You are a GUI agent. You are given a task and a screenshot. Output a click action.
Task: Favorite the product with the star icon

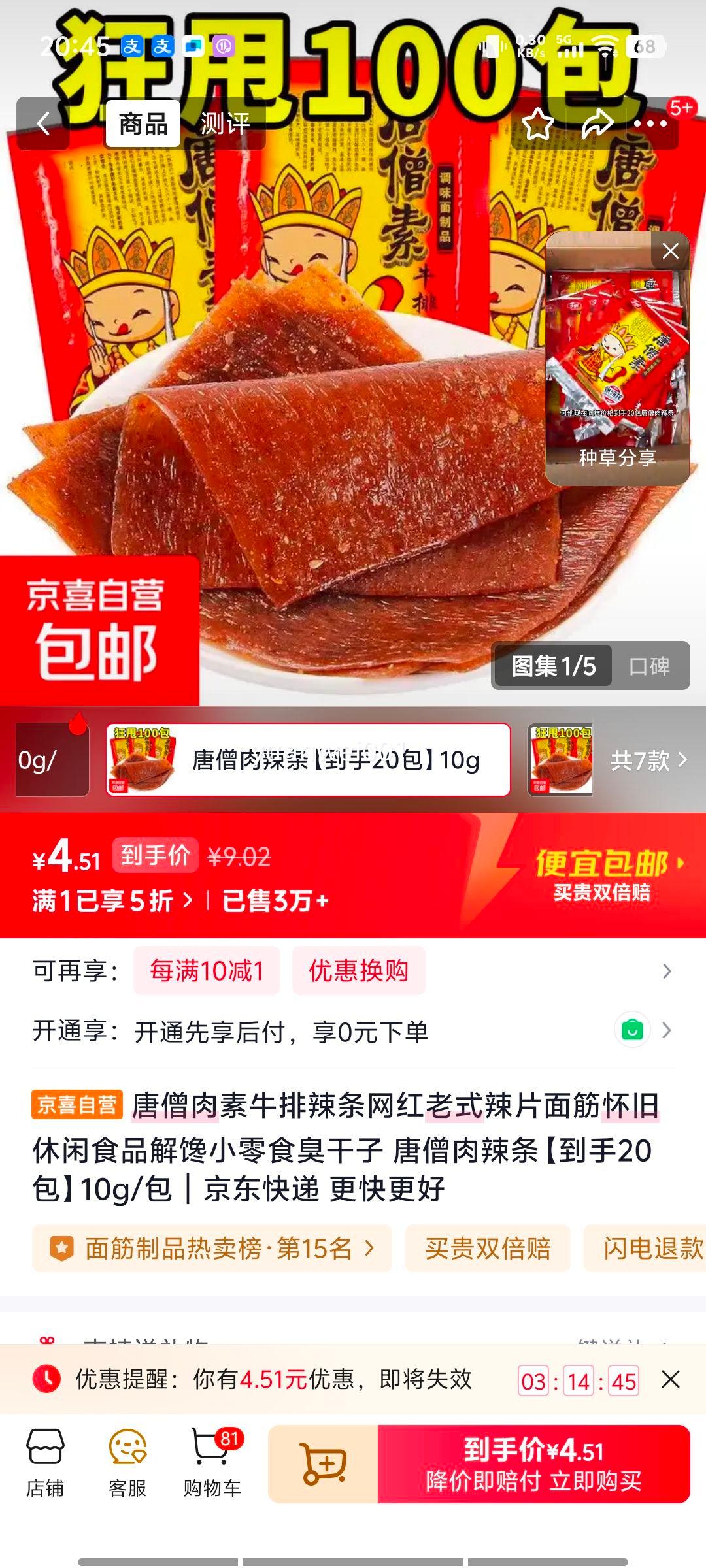click(537, 124)
